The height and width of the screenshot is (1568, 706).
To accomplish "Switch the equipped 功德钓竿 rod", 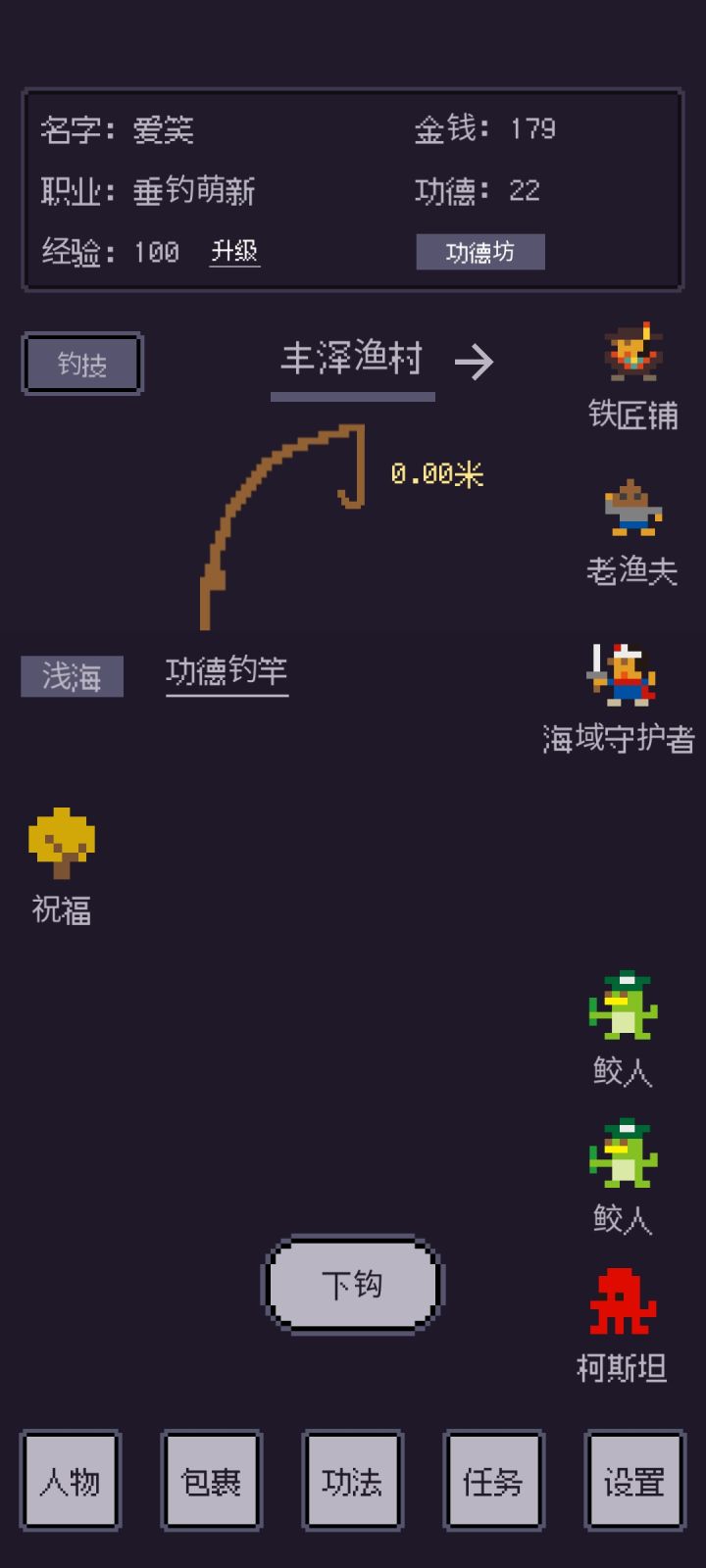I will (226, 673).
